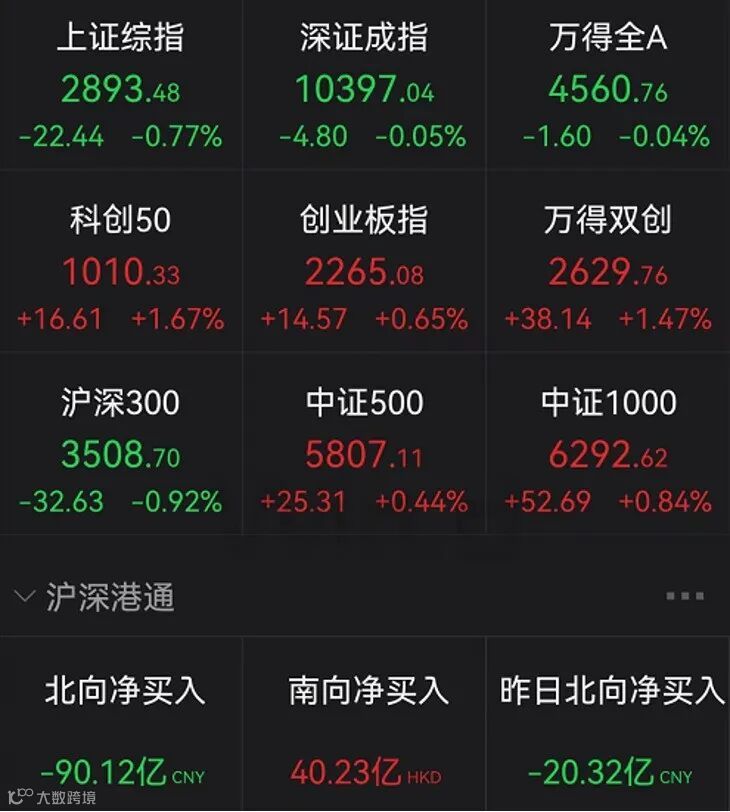730x812 pixels.
Task: View 万得全A index details
Action: click(x=608, y=84)
